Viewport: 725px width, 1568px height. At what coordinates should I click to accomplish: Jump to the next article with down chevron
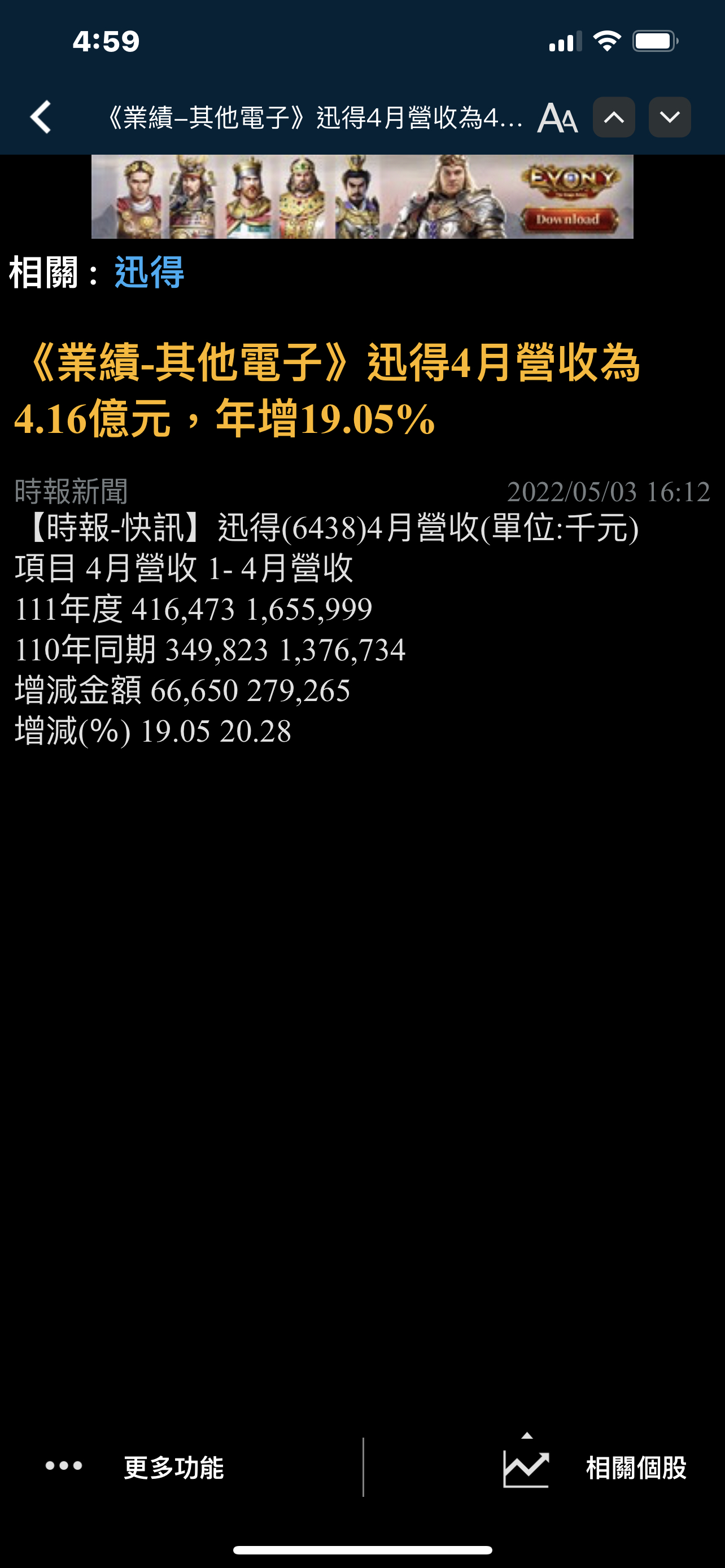pyautogui.click(x=669, y=117)
